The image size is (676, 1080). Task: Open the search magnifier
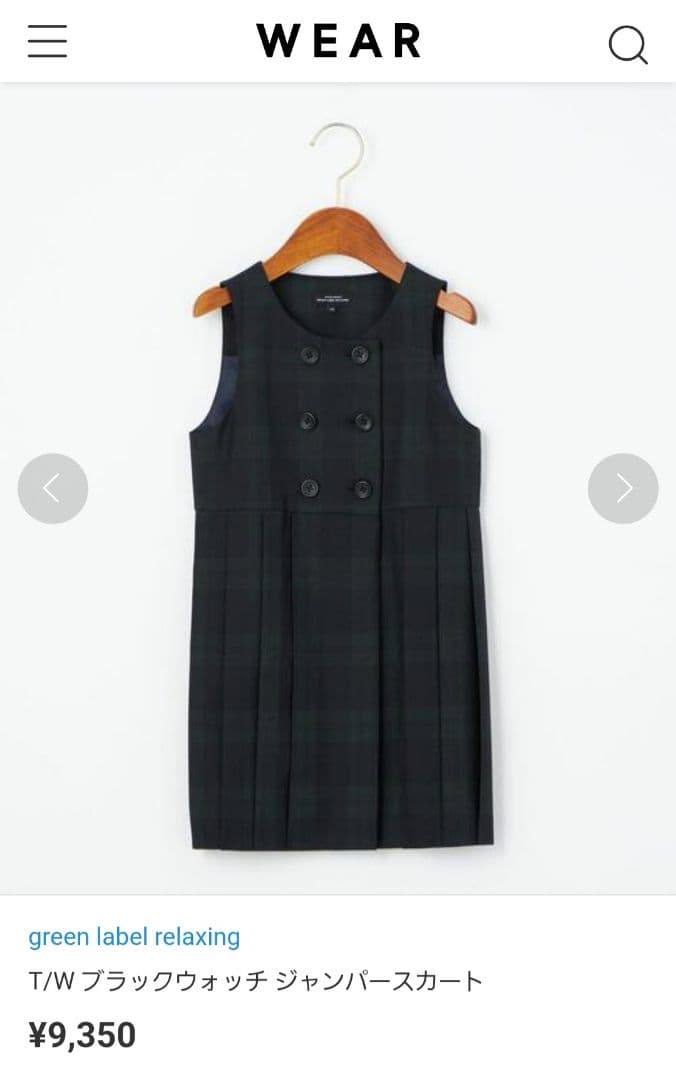(x=628, y=44)
